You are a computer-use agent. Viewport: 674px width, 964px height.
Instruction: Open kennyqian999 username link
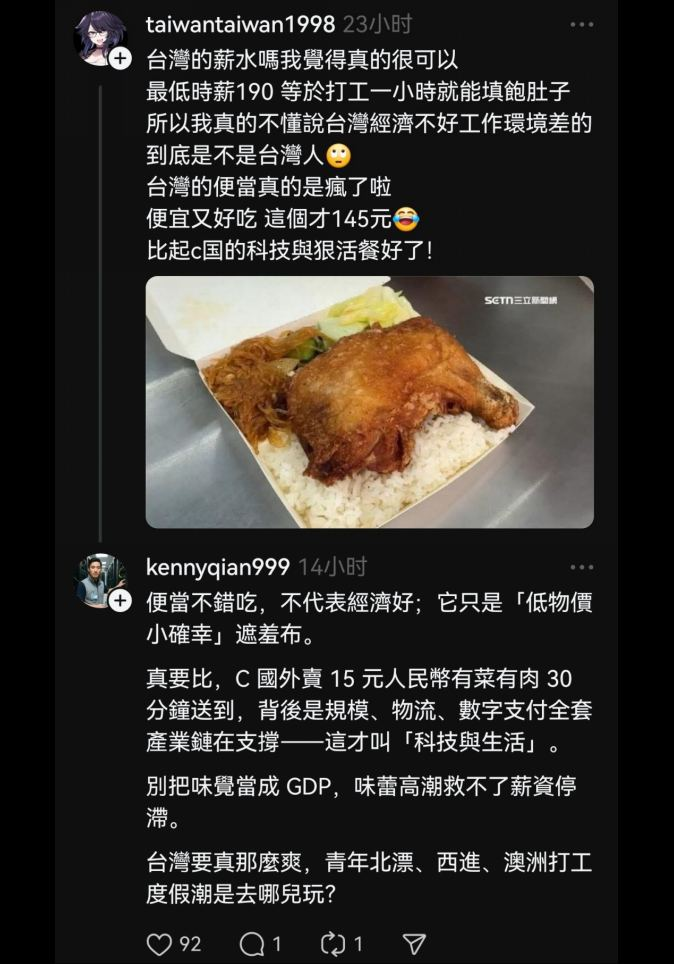[x=217, y=567]
